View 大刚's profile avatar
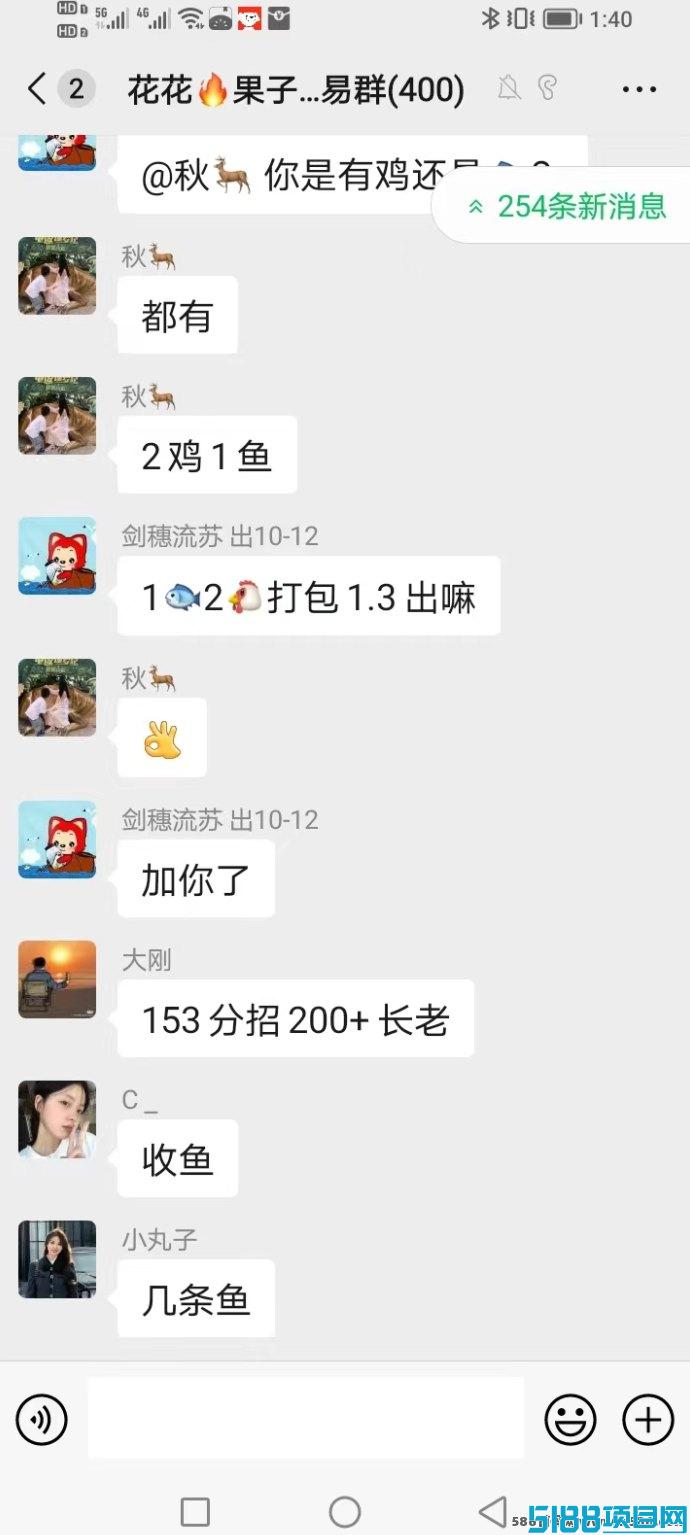The width and height of the screenshot is (690, 1535). (x=57, y=979)
